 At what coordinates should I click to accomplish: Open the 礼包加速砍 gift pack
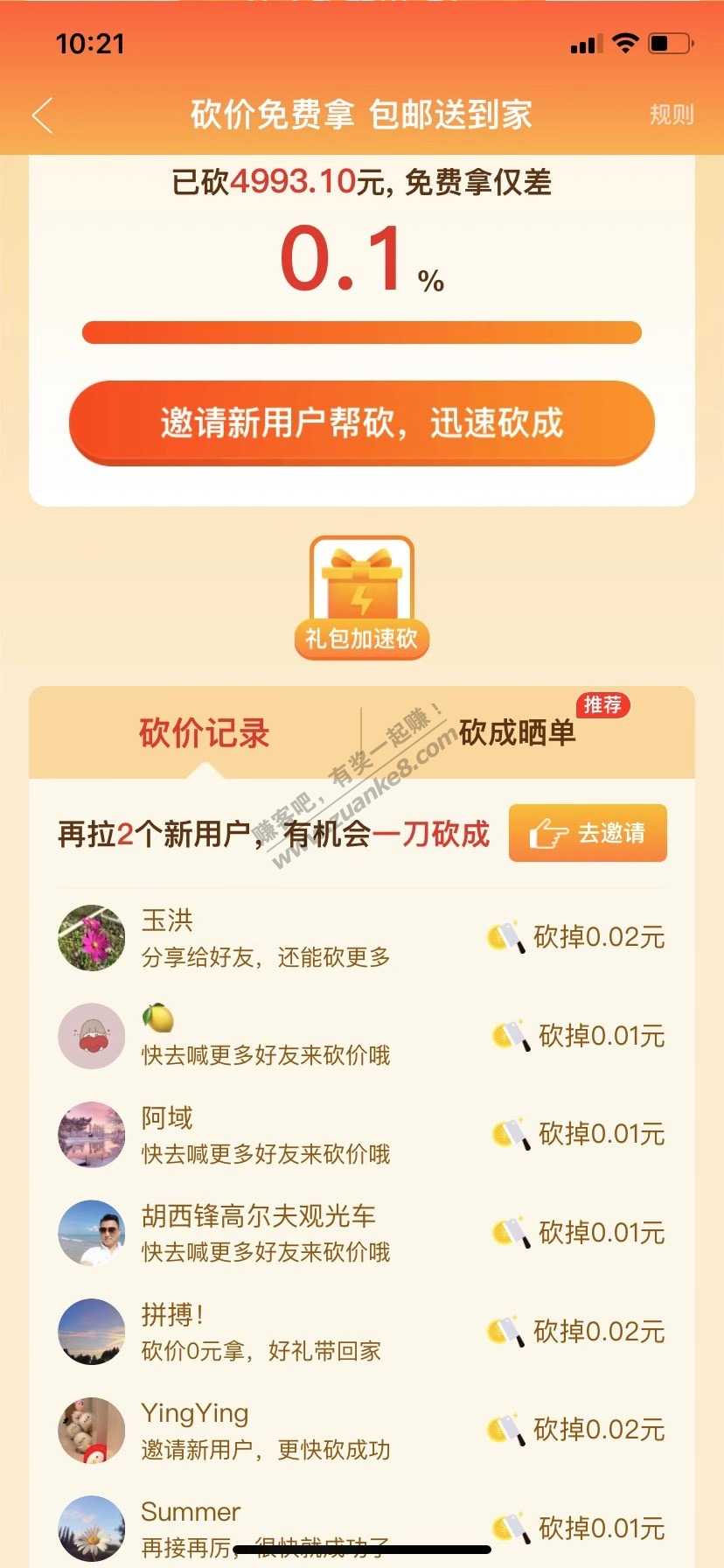click(x=361, y=597)
